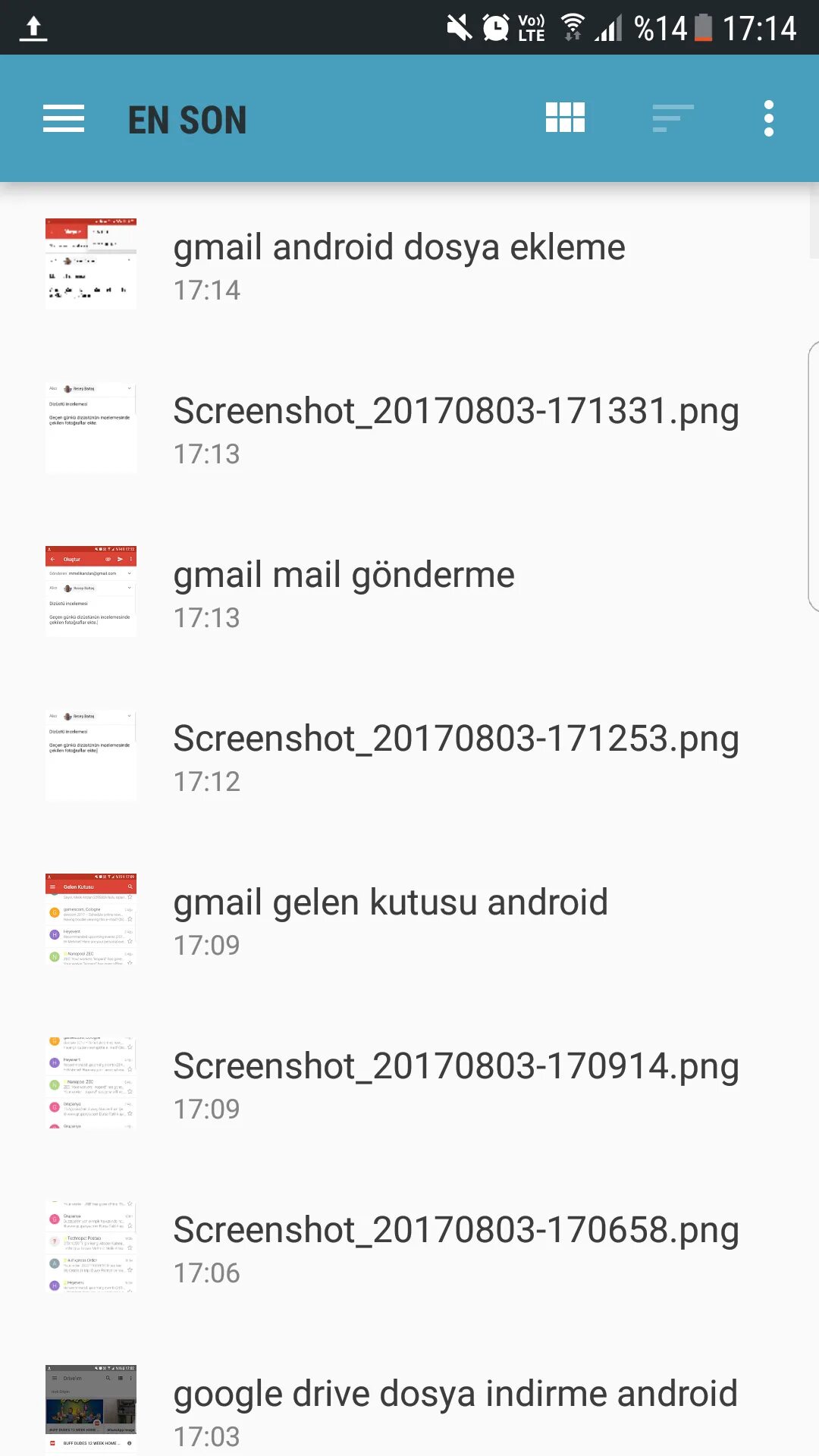This screenshot has height=1456, width=819.
Task: Open the file gmail android dosya ekleme
Action: (x=399, y=264)
